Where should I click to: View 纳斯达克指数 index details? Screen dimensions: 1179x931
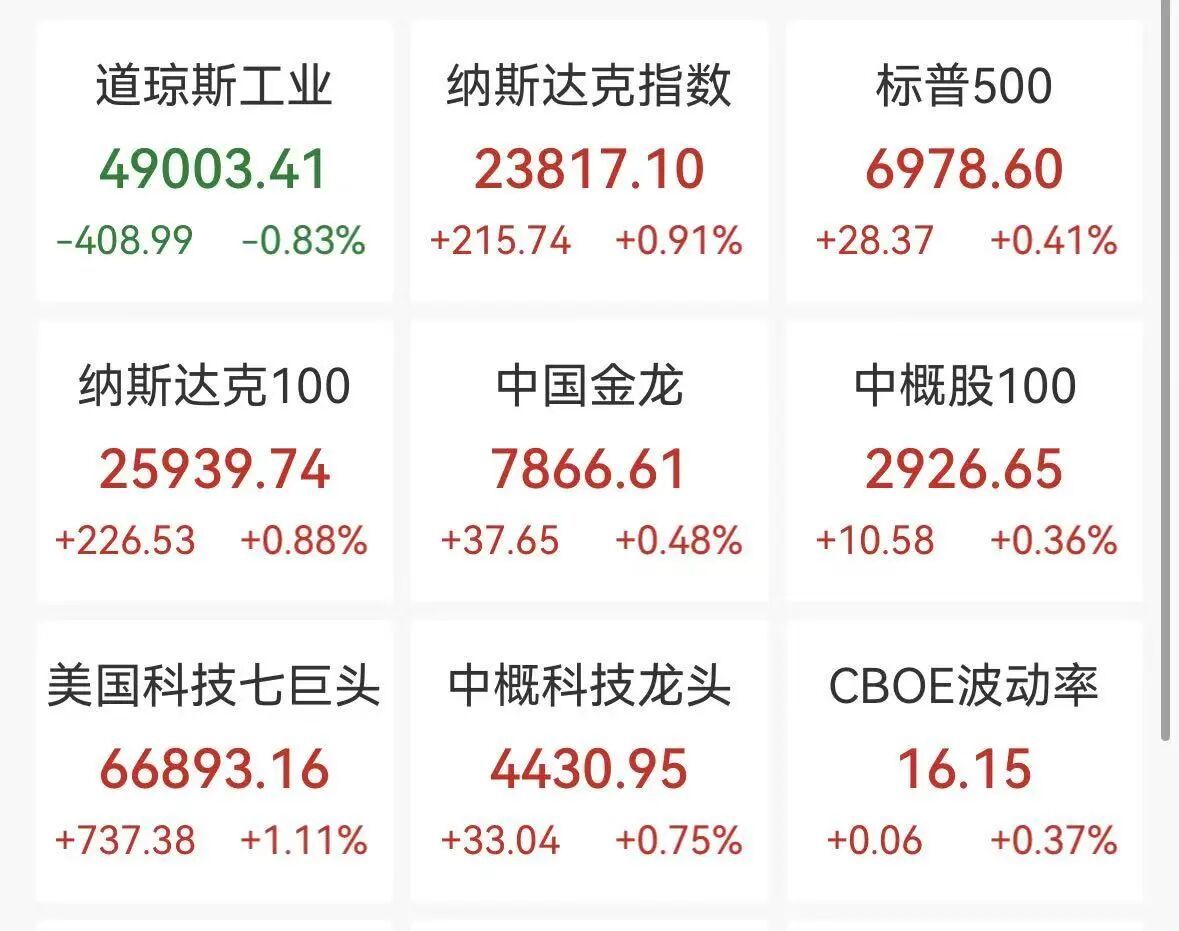[589, 162]
